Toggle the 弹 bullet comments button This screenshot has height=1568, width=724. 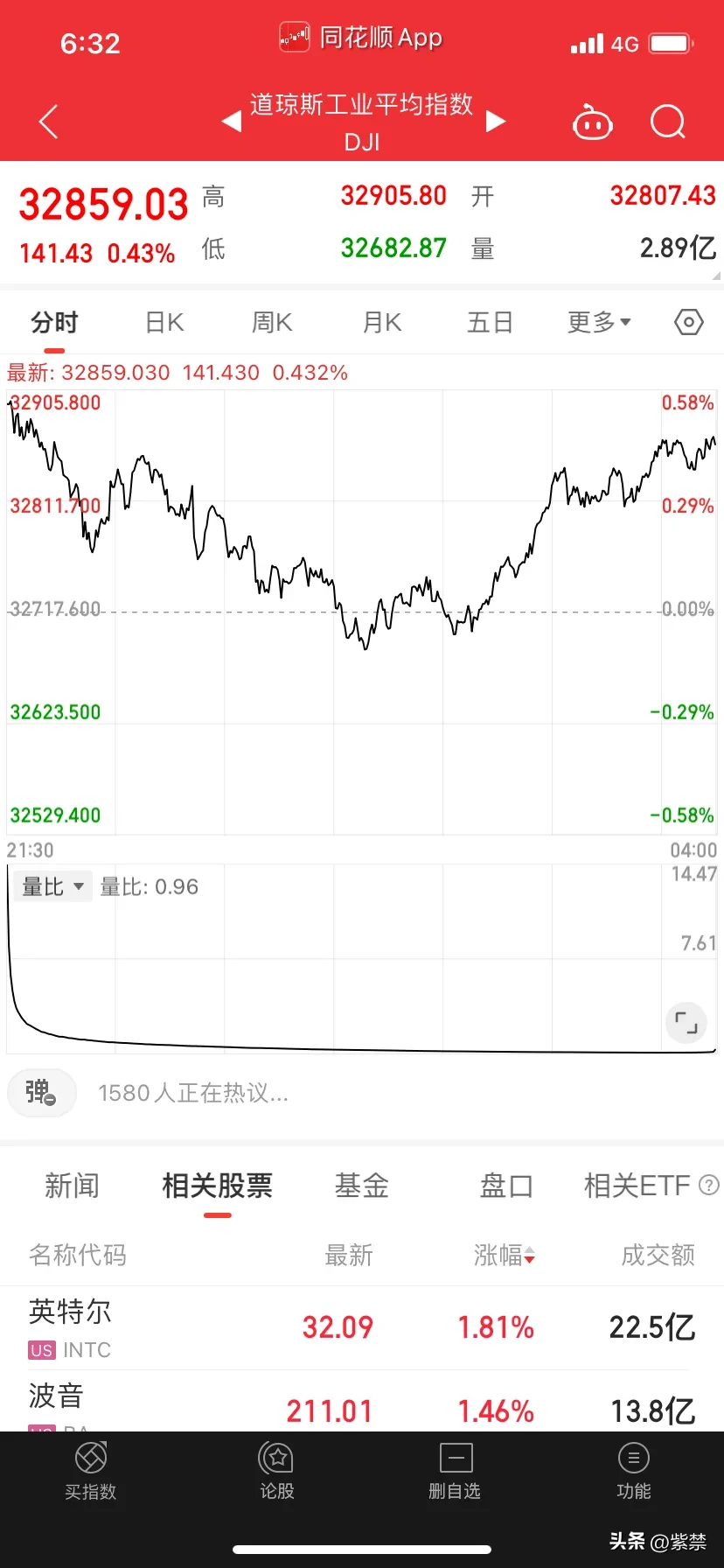click(x=41, y=1093)
